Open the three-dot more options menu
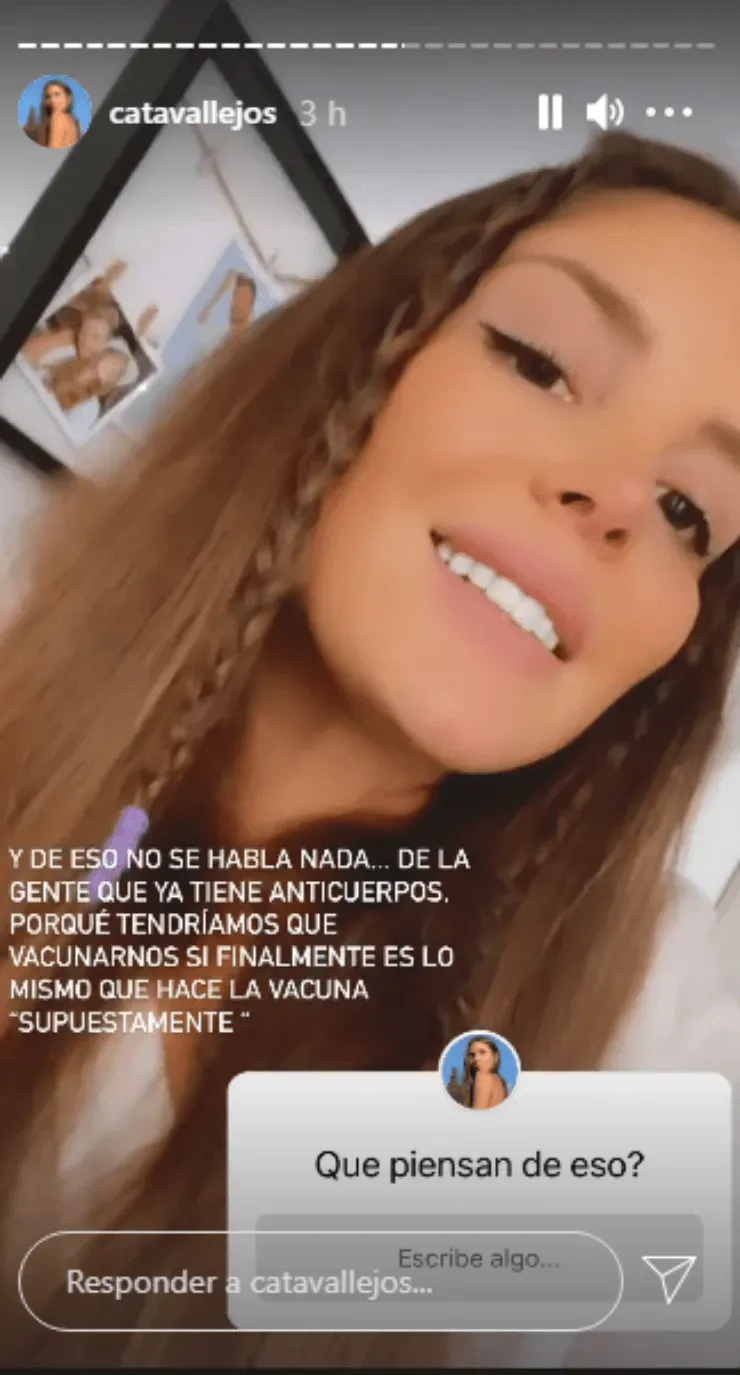This screenshot has width=740, height=1375. point(669,113)
